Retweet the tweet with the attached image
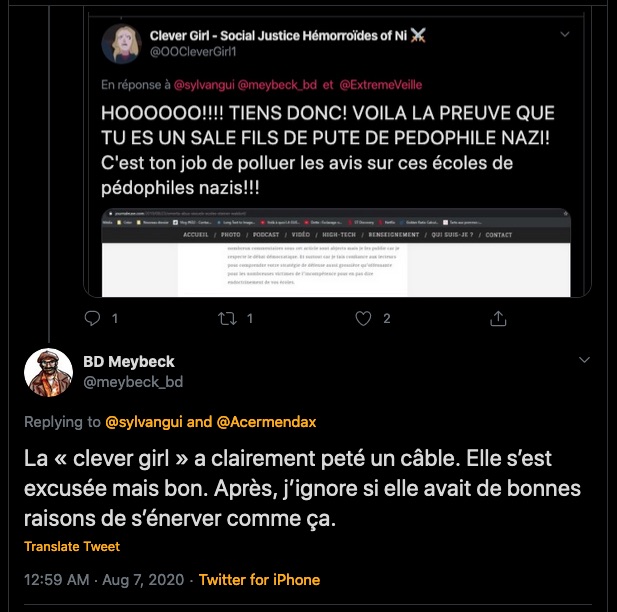Screen dimensions: 617x612 pos(229,318)
